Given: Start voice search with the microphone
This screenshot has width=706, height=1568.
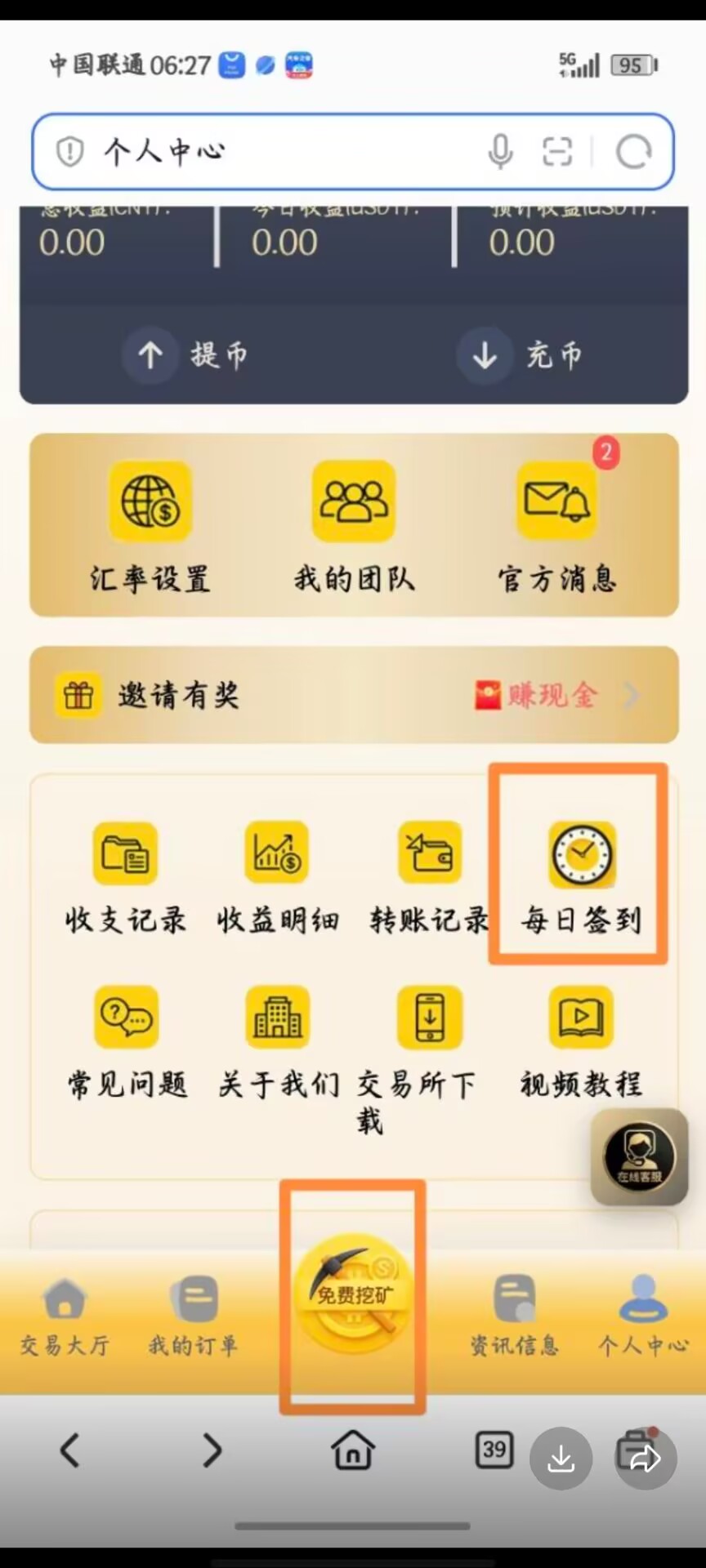Looking at the screenshot, I should (501, 152).
